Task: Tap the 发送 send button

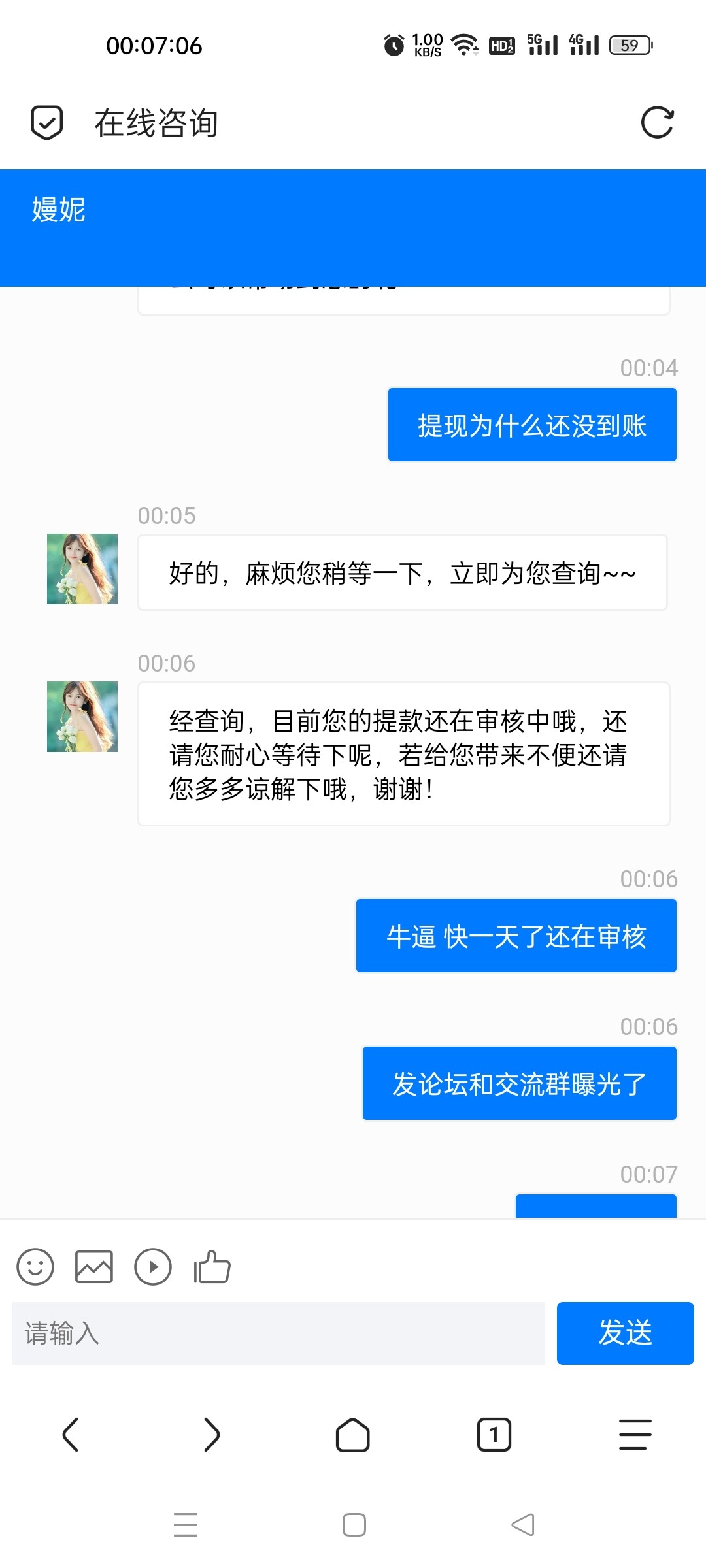Action: (624, 1333)
